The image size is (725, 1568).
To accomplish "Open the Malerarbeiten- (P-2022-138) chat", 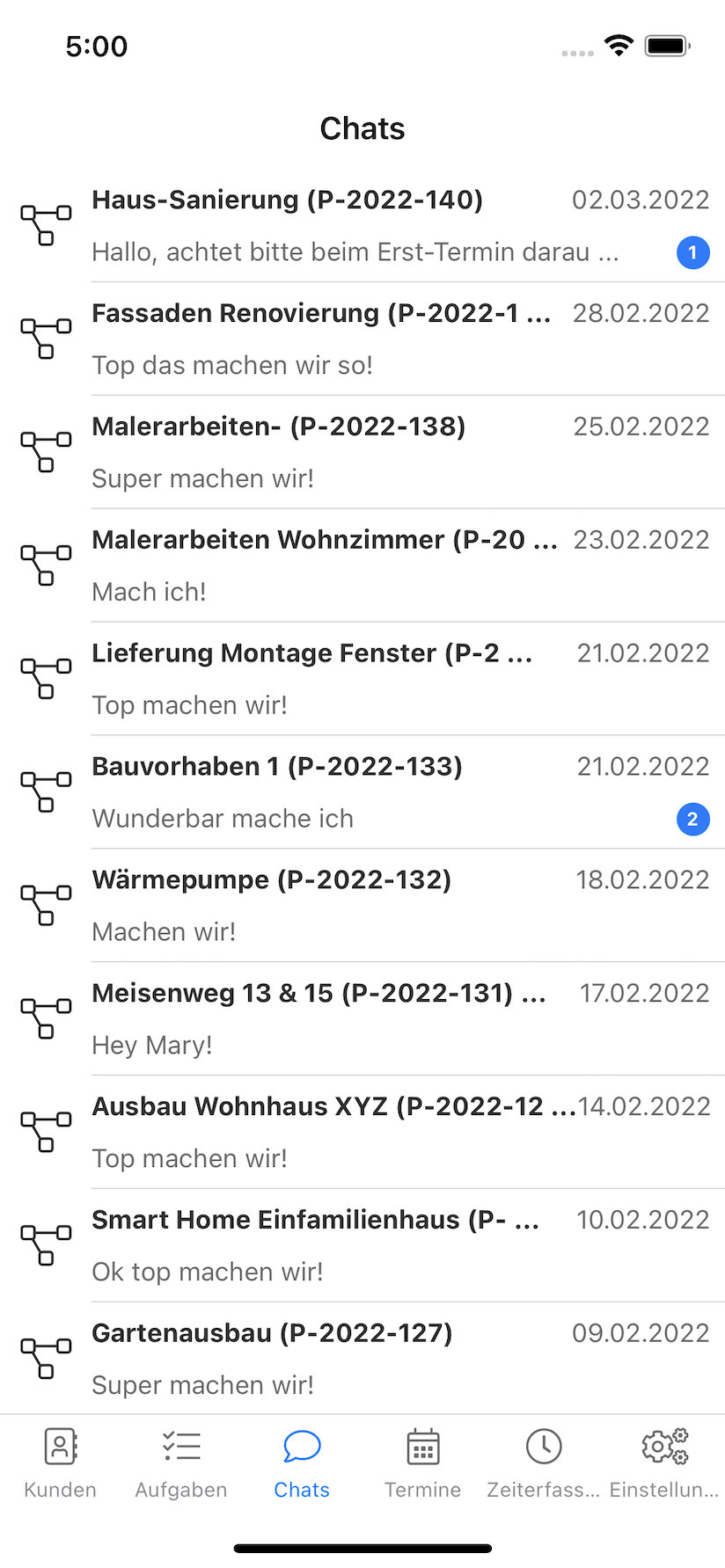I will point(362,453).
